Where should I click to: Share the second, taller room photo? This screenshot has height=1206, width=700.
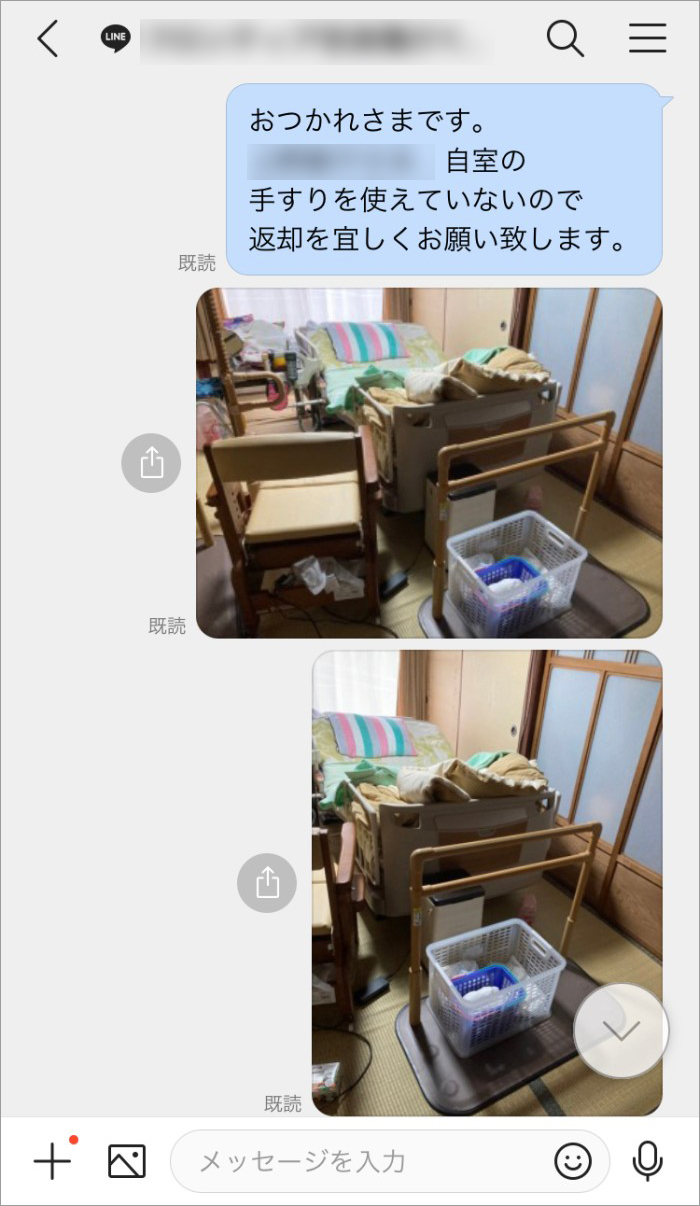point(267,883)
